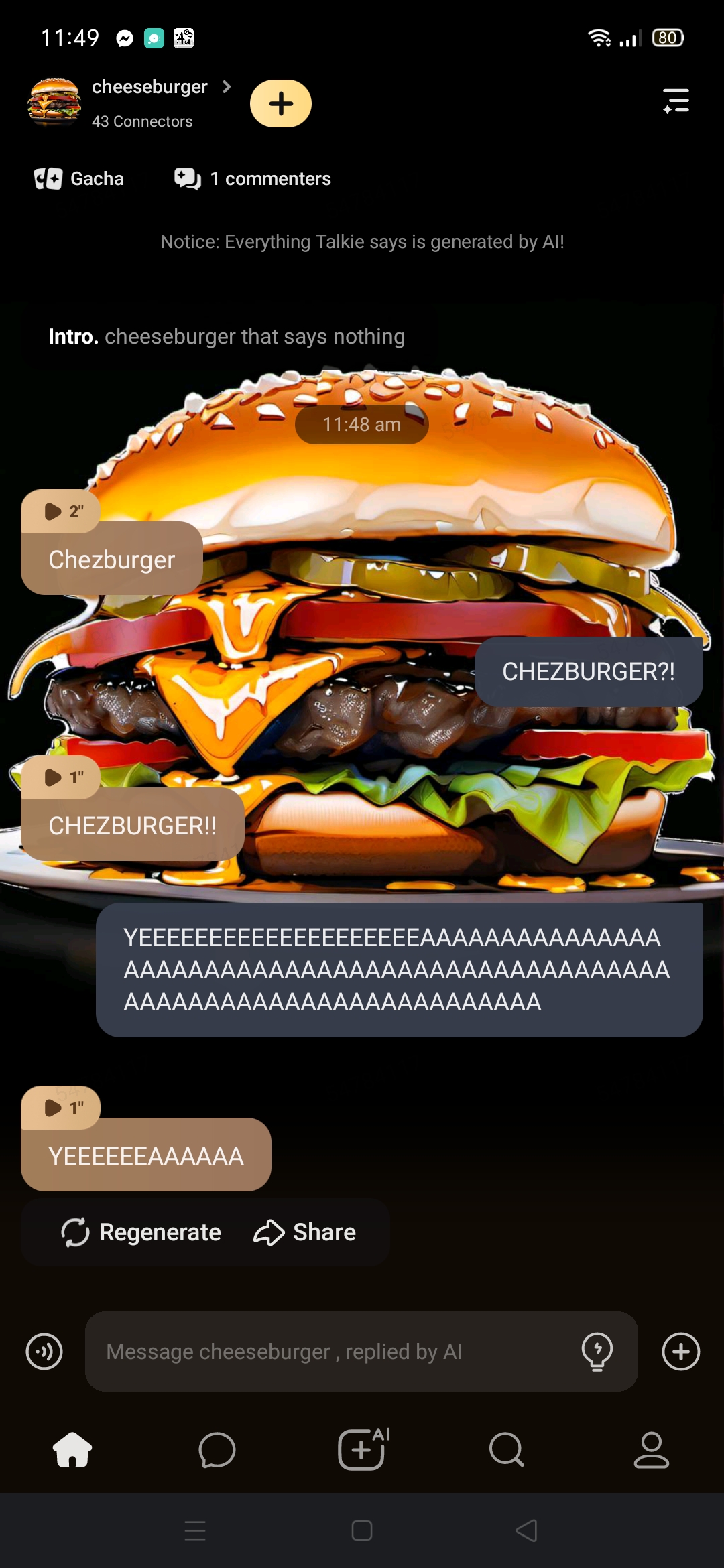Open cheeseburger character profile
This screenshot has height=1568, width=724.
click(149, 88)
